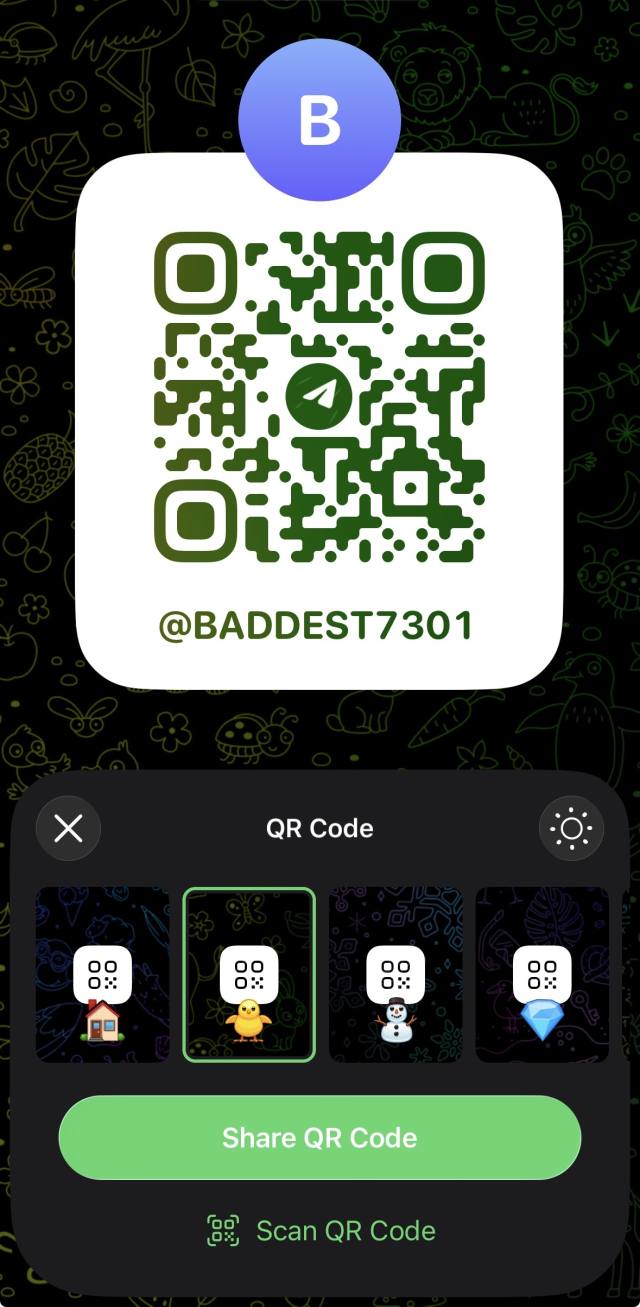
Task: Toggle the brightness sun icon
Action: pyautogui.click(x=571, y=828)
